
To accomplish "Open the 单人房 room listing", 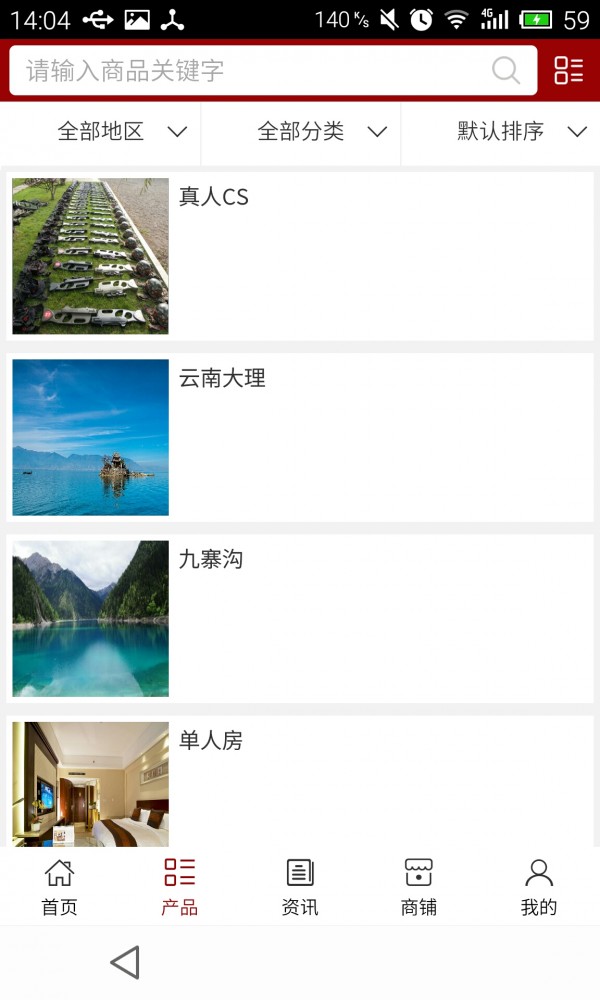I will click(300, 782).
